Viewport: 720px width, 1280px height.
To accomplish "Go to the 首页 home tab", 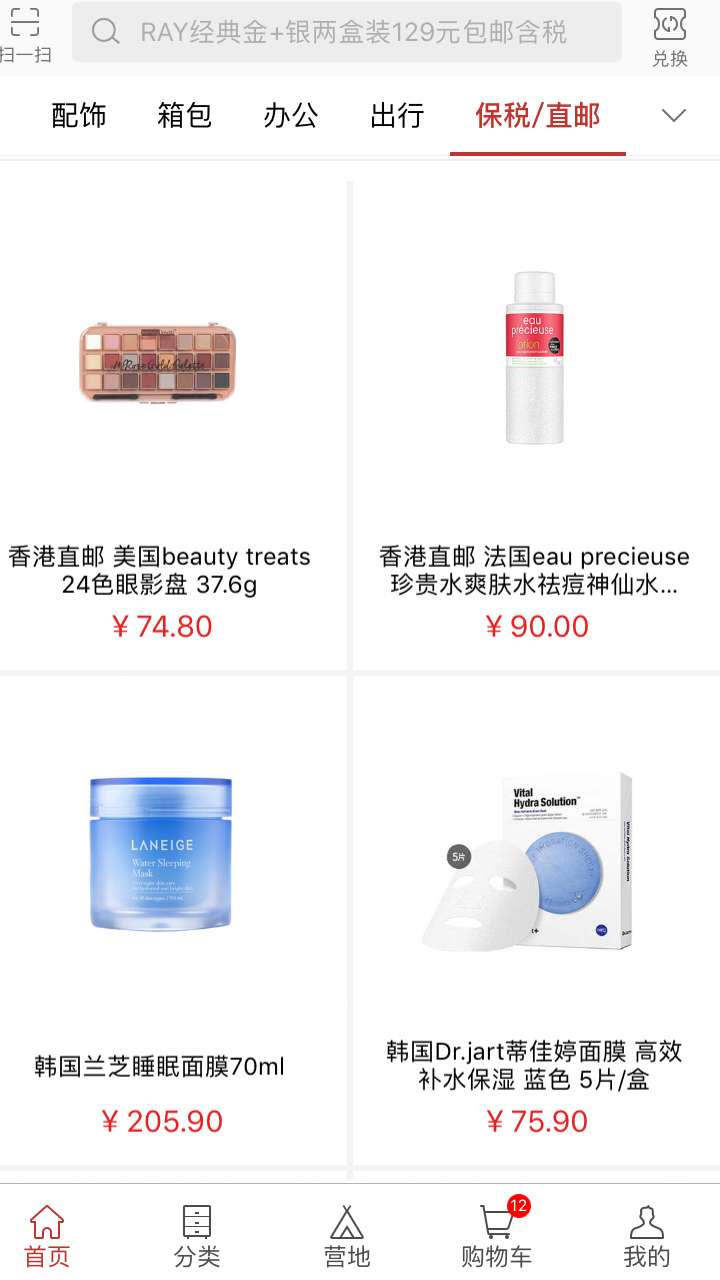I will point(47,1235).
